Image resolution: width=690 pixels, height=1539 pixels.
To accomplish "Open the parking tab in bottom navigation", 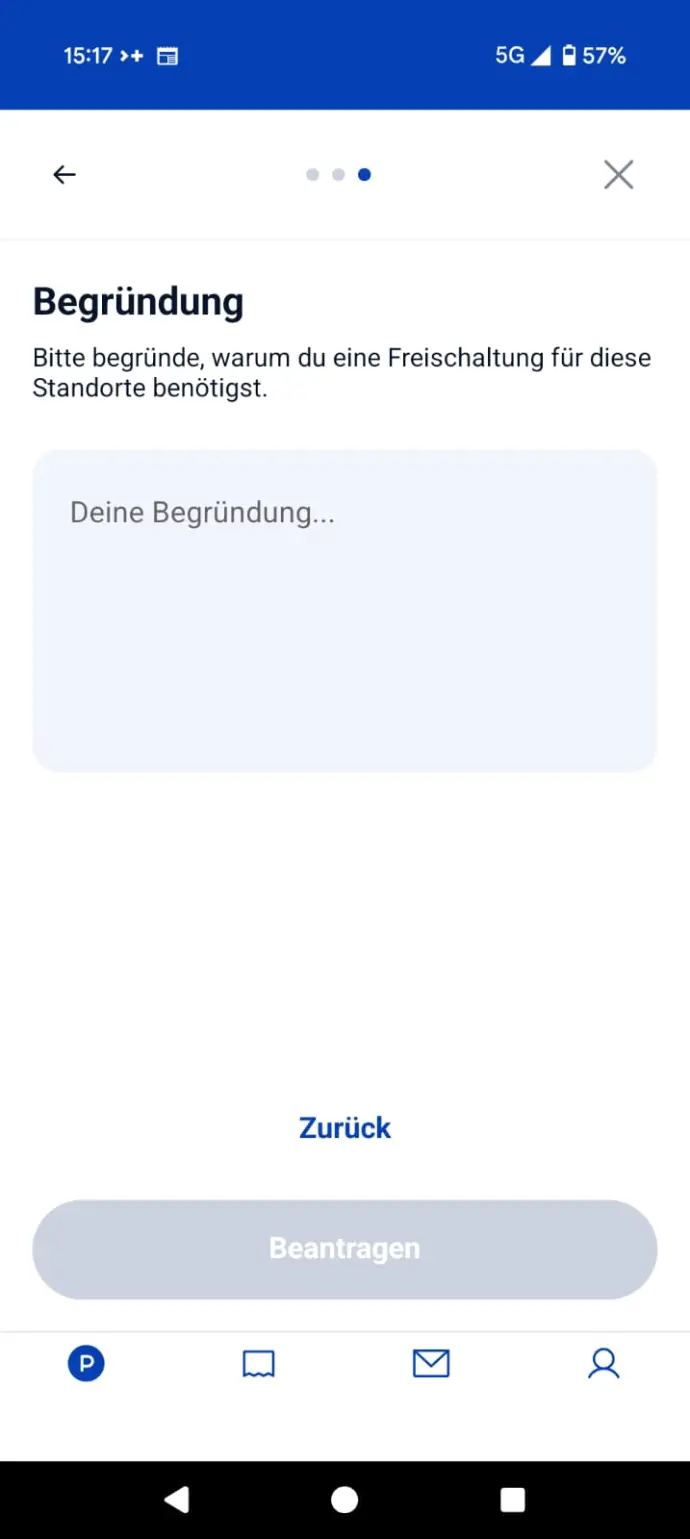I will (x=86, y=1363).
